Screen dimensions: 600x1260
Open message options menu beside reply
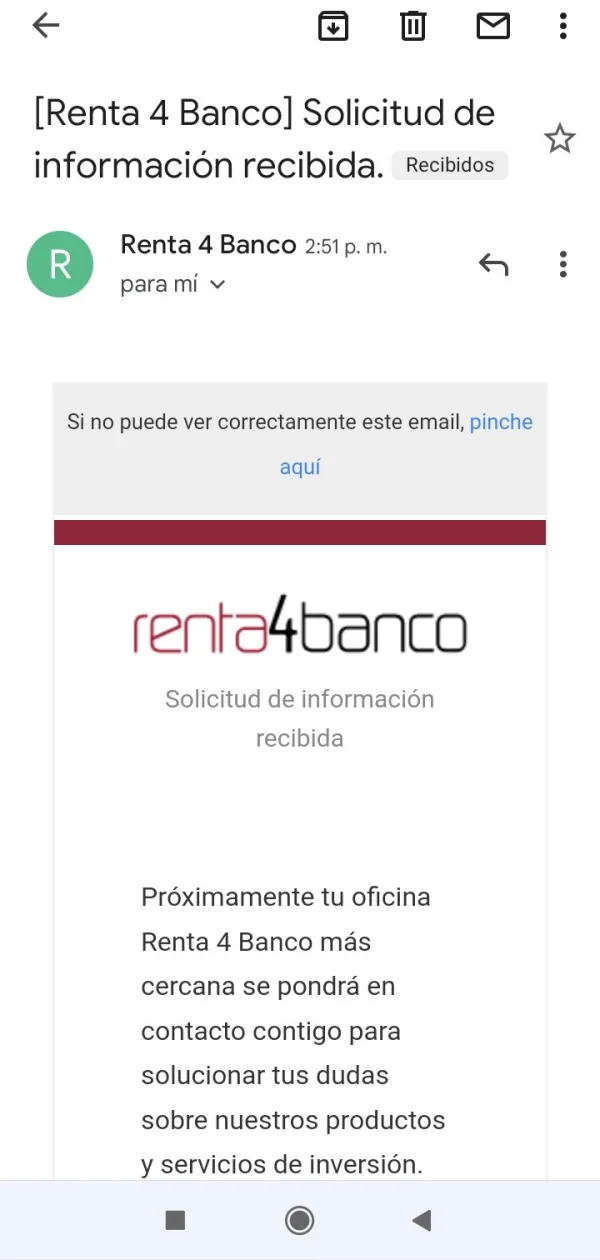(x=564, y=264)
